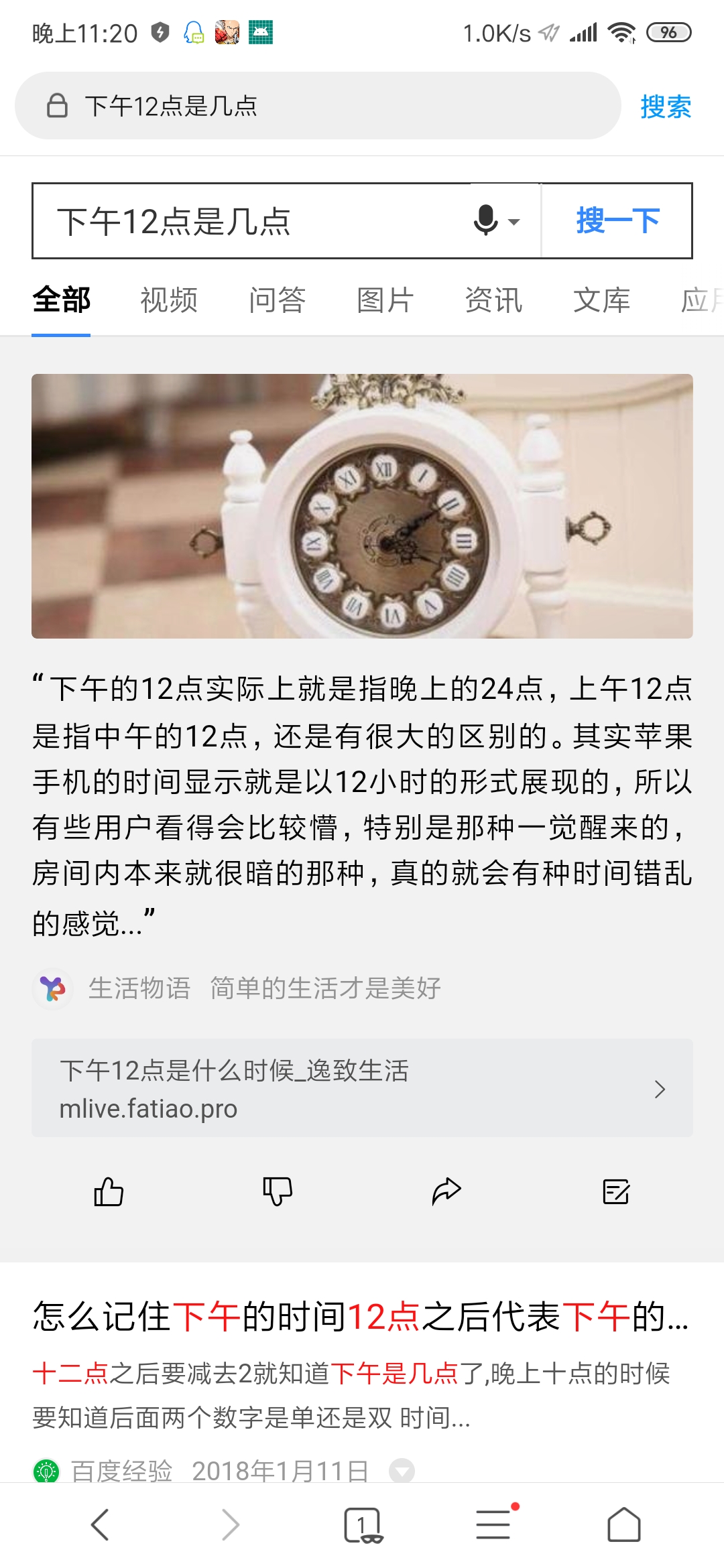The image size is (724, 1568).
Task: Like the featured answer with thumbs up
Action: (109, 1191)
